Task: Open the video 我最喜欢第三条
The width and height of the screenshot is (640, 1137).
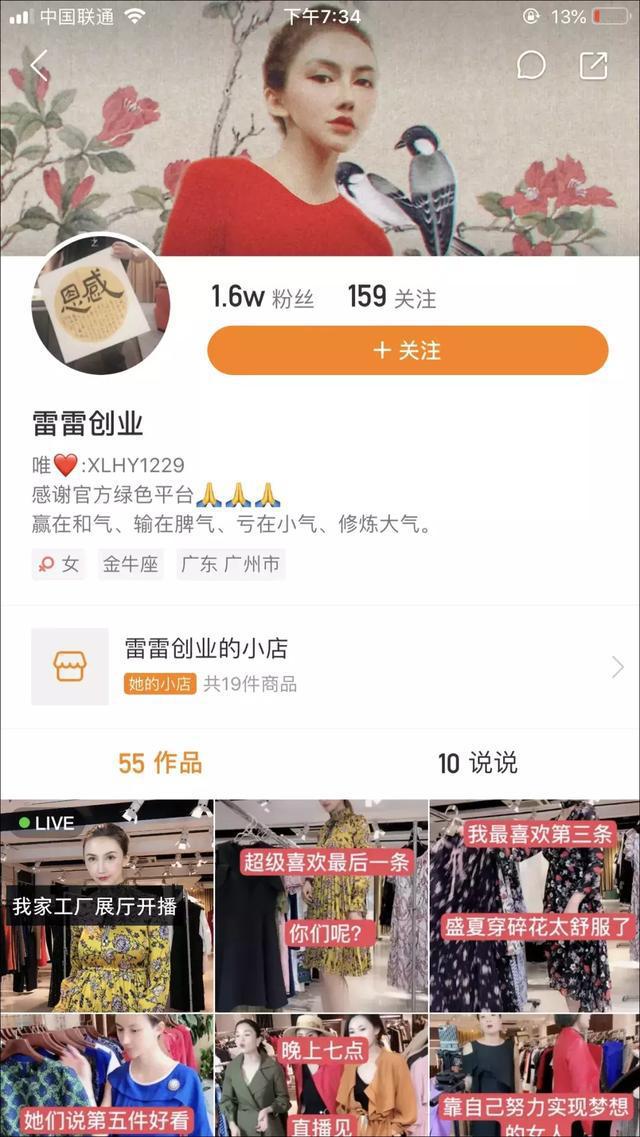Action: (535, 905)
